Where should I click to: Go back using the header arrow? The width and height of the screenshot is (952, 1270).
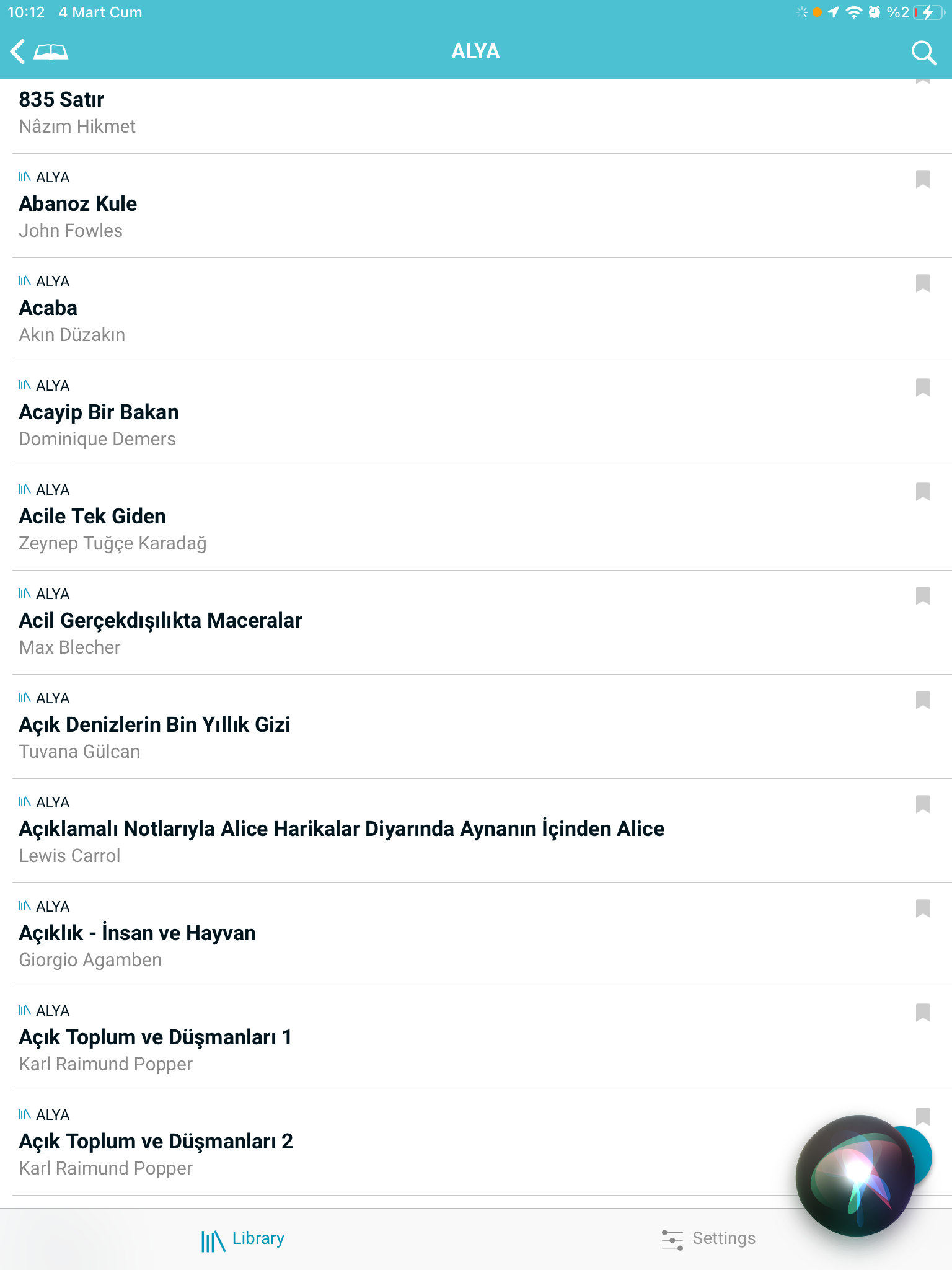(19, 51)
